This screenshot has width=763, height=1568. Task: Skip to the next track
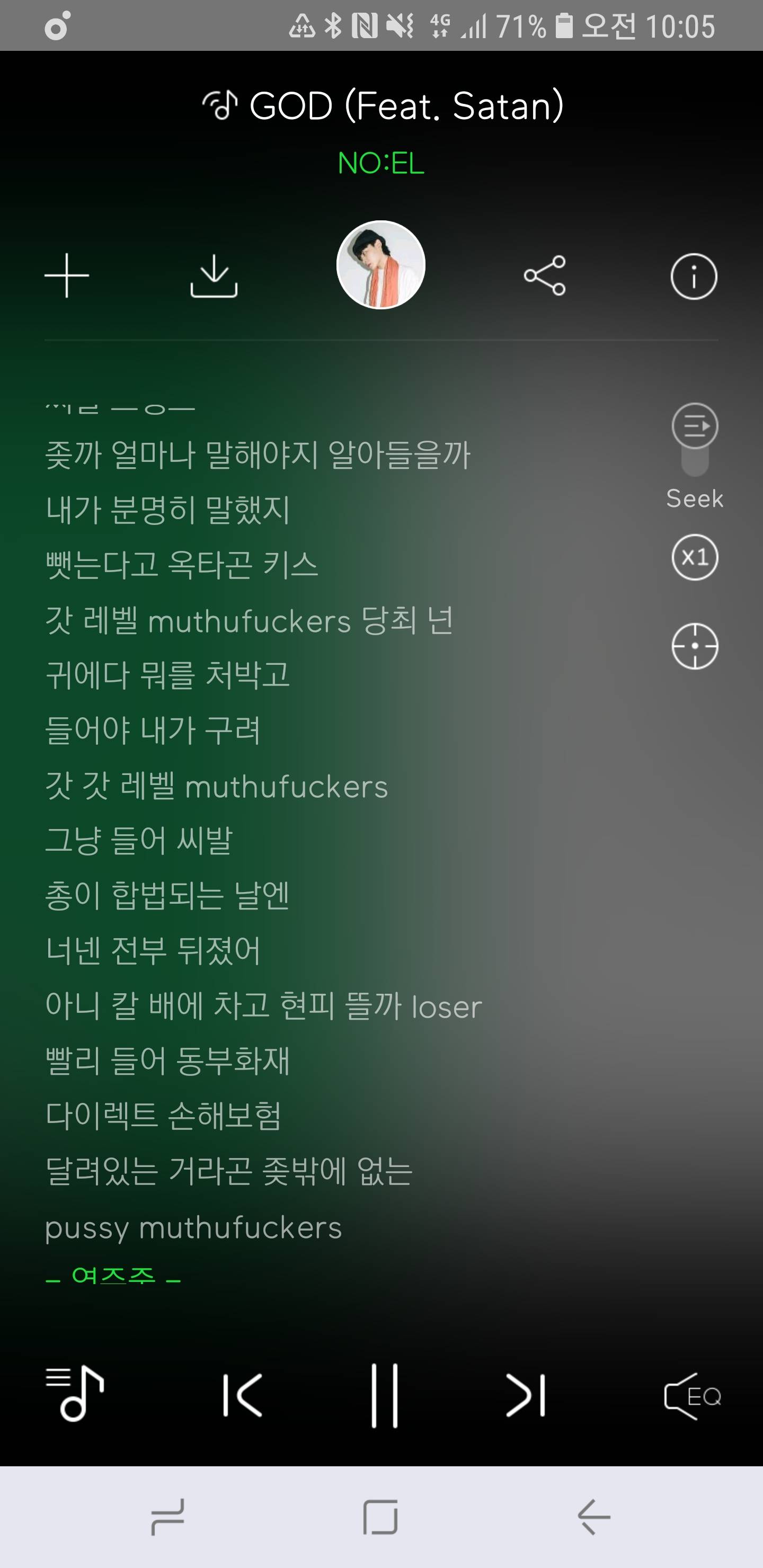pos(526,1395)
